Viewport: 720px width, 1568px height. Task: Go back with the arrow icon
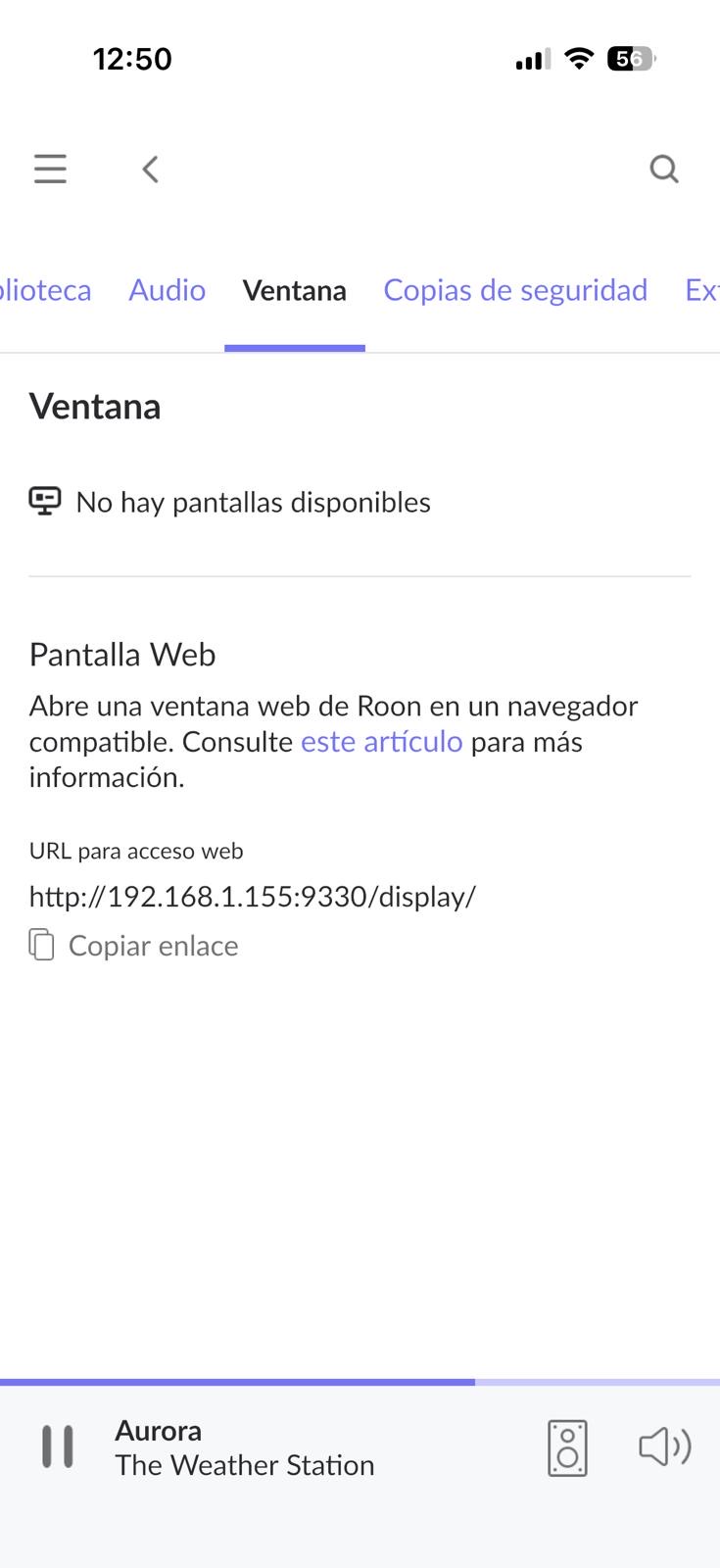coord(150,169)
